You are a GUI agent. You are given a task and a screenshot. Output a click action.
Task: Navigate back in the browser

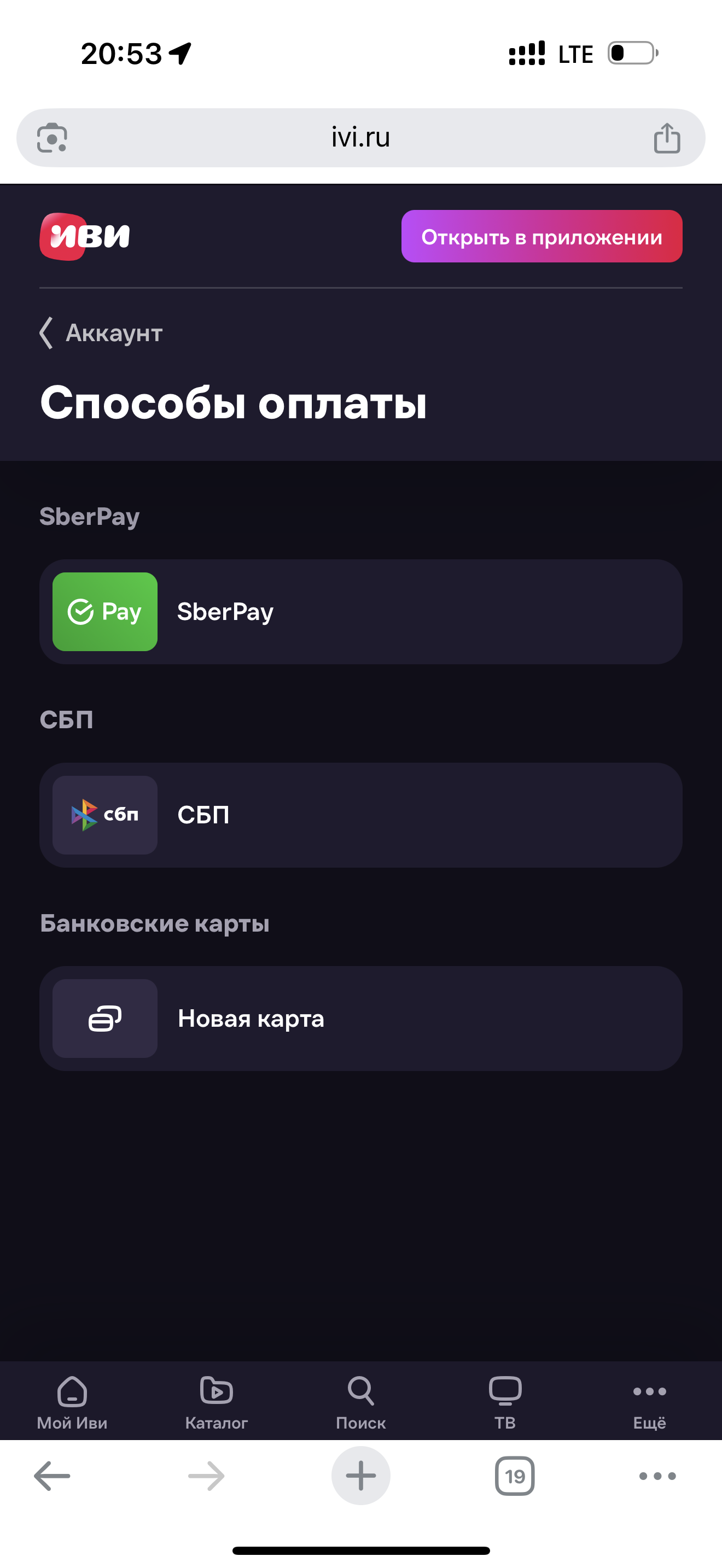(53, 1476)
